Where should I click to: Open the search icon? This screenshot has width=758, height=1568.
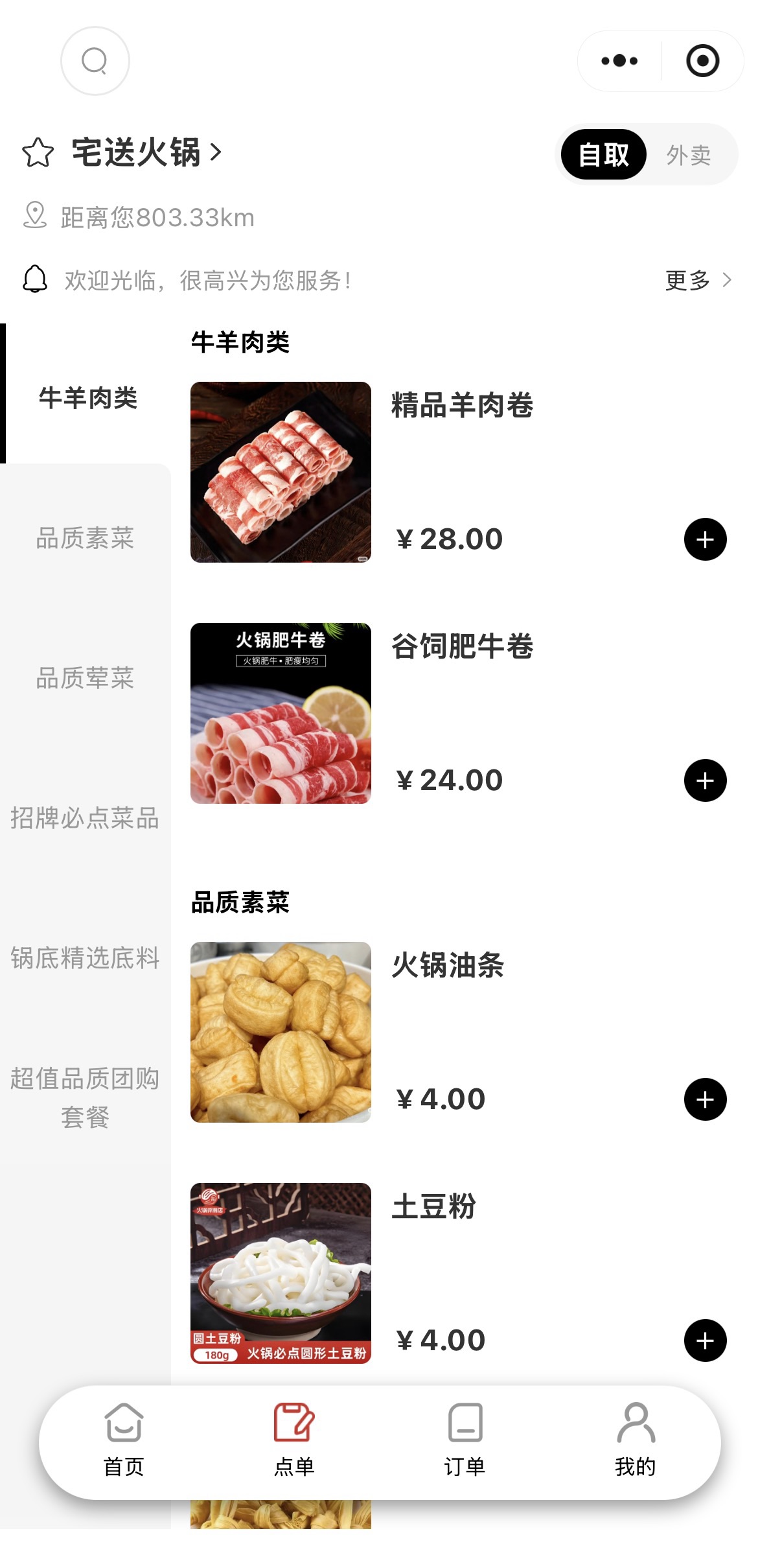tap(95, 61)
